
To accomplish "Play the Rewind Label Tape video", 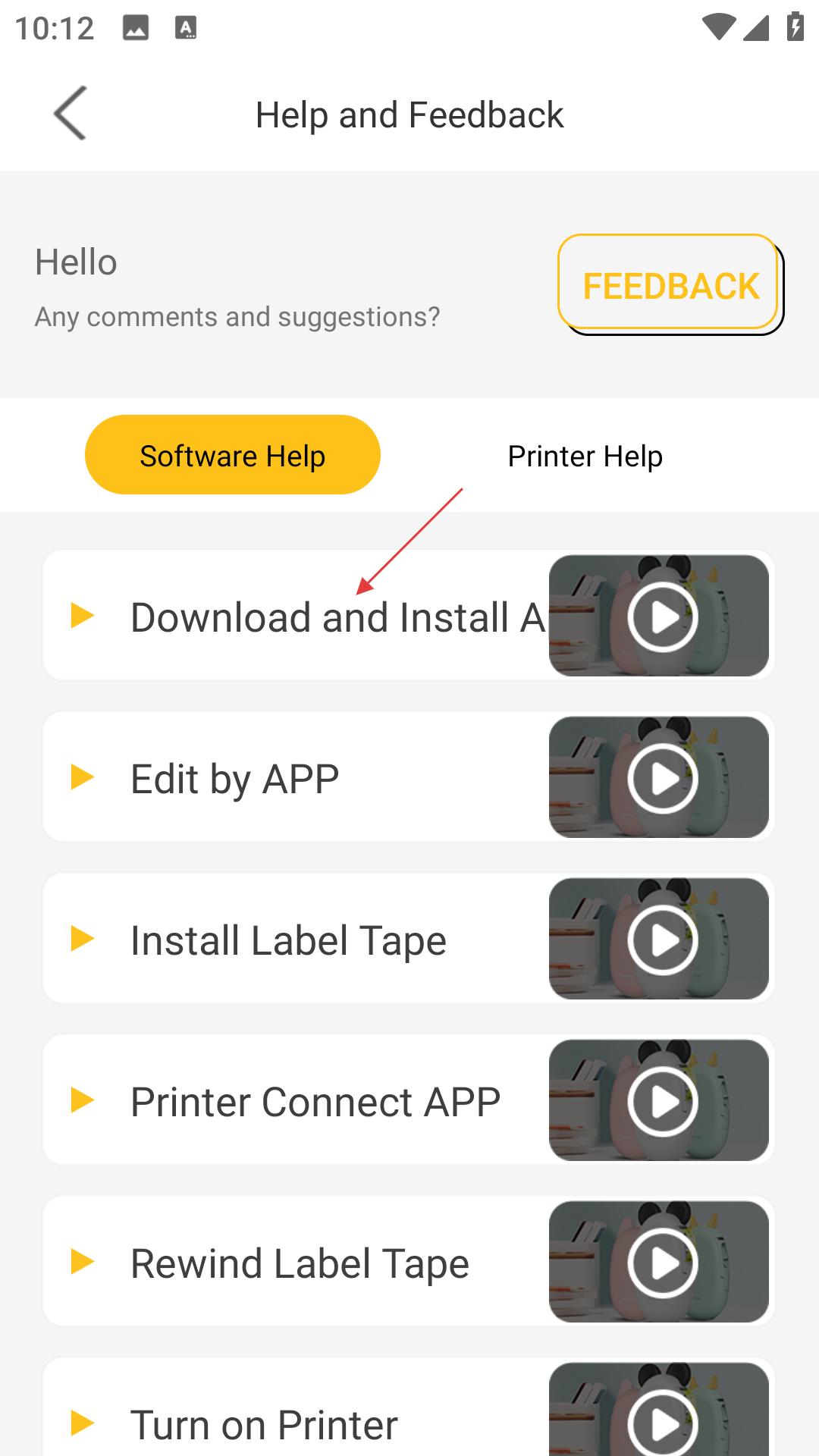I will (659, 1262).
